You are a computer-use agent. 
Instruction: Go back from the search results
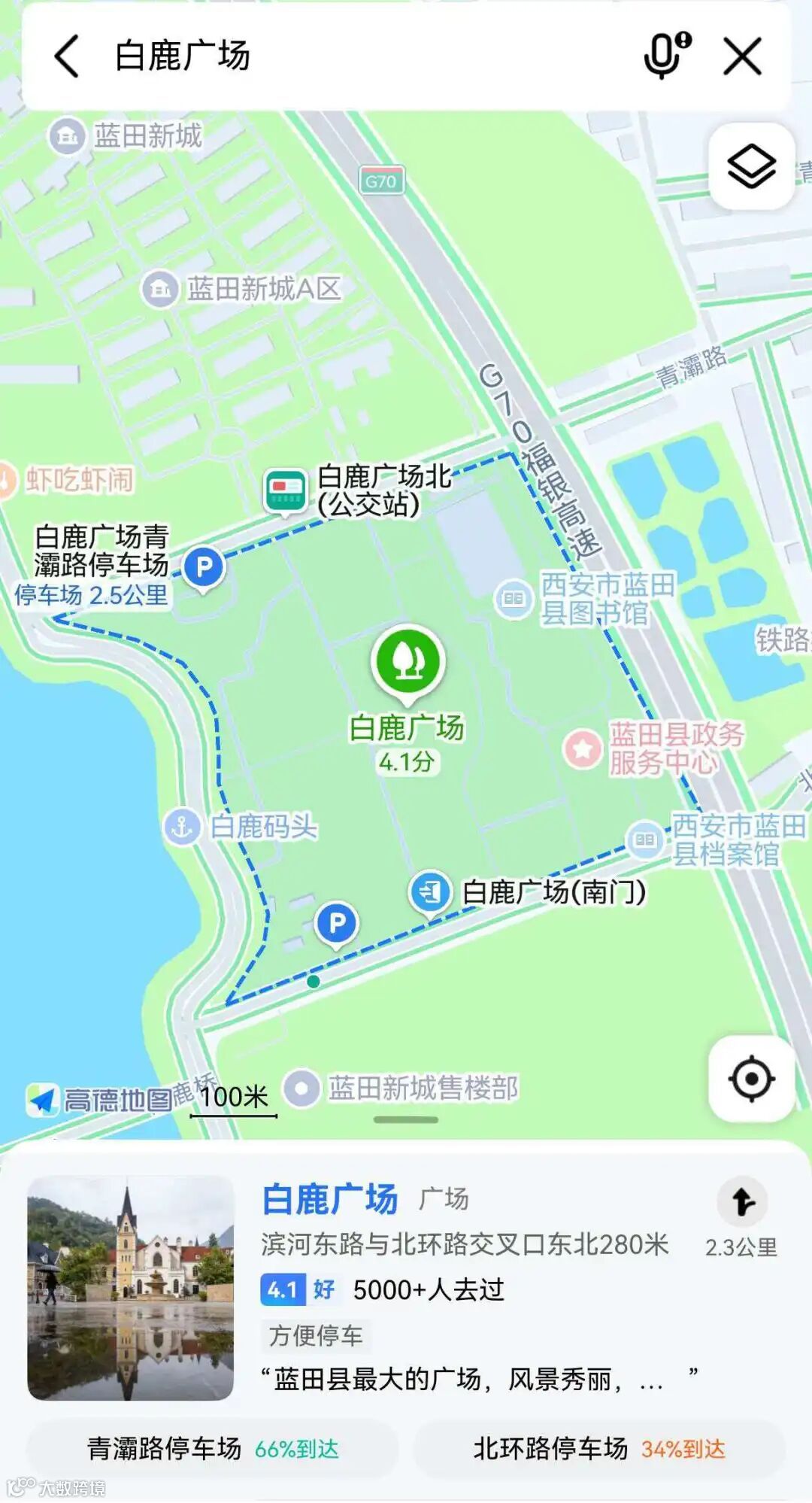click(67, 56)
